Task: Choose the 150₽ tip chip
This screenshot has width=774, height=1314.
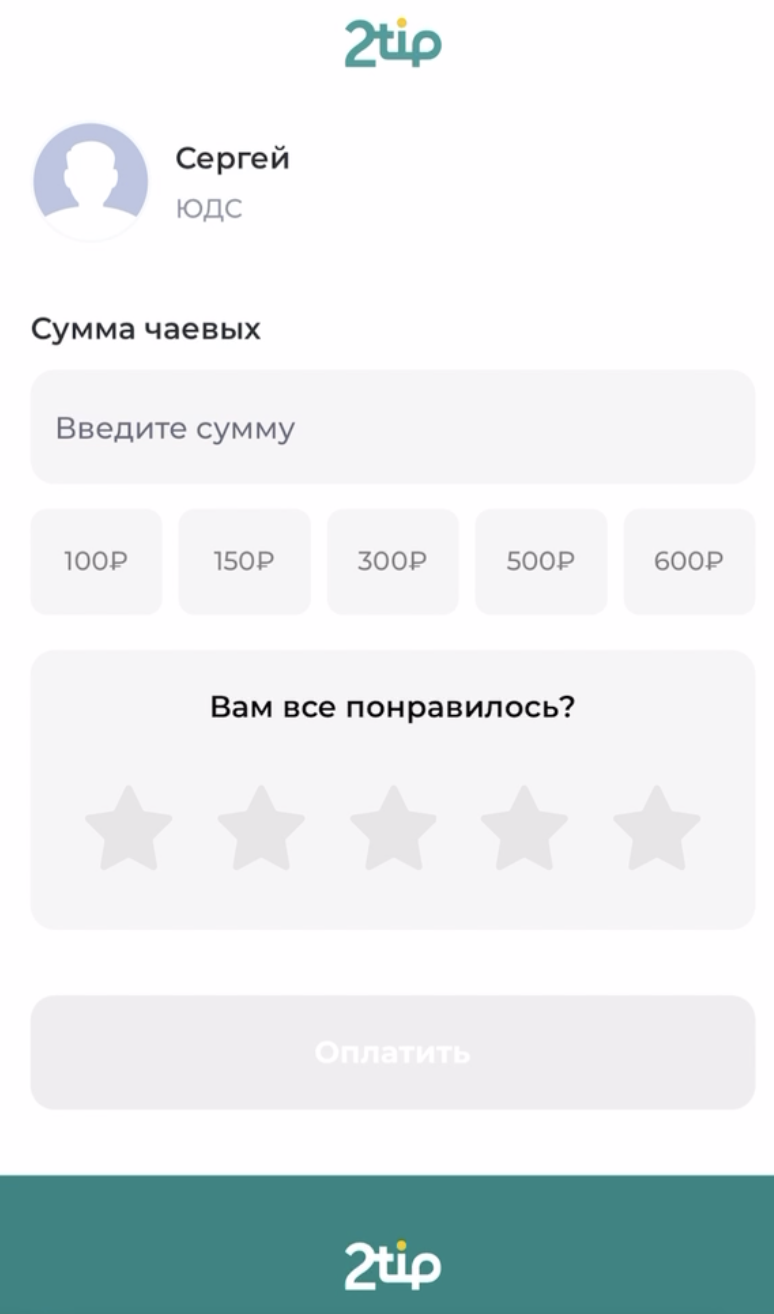Action: point(244,561)
